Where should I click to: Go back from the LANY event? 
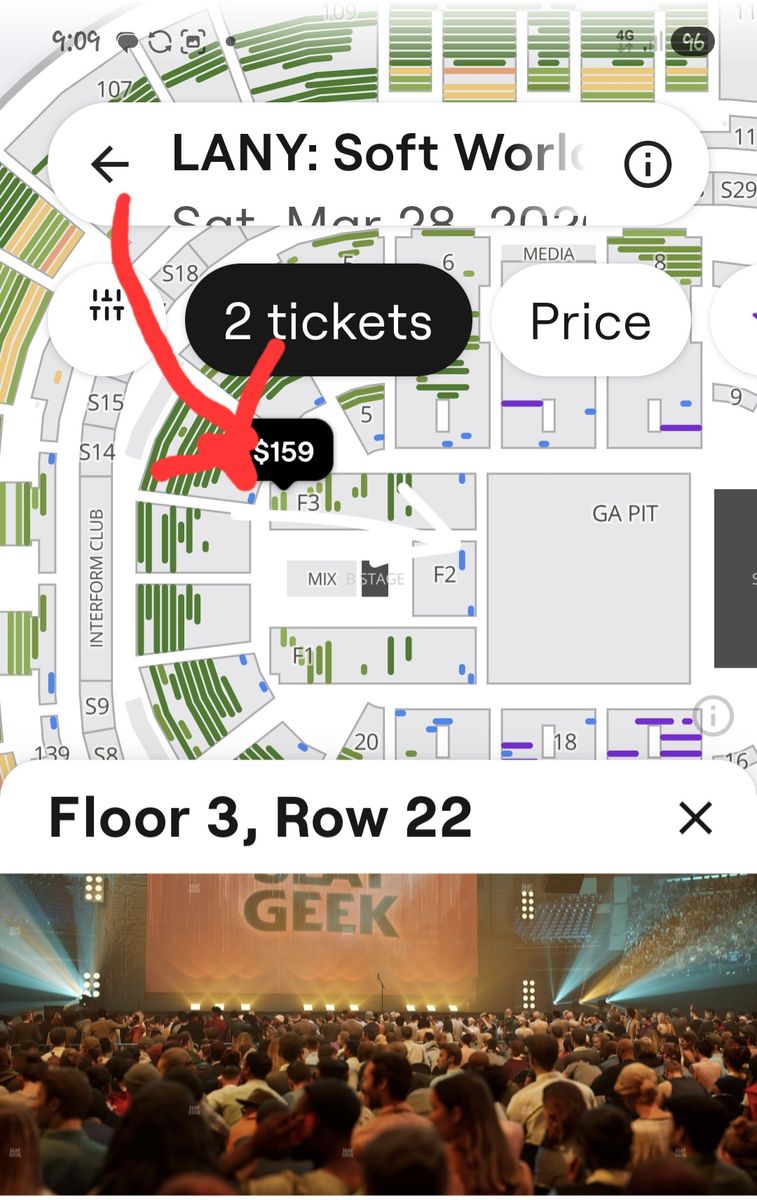point(110,164)
